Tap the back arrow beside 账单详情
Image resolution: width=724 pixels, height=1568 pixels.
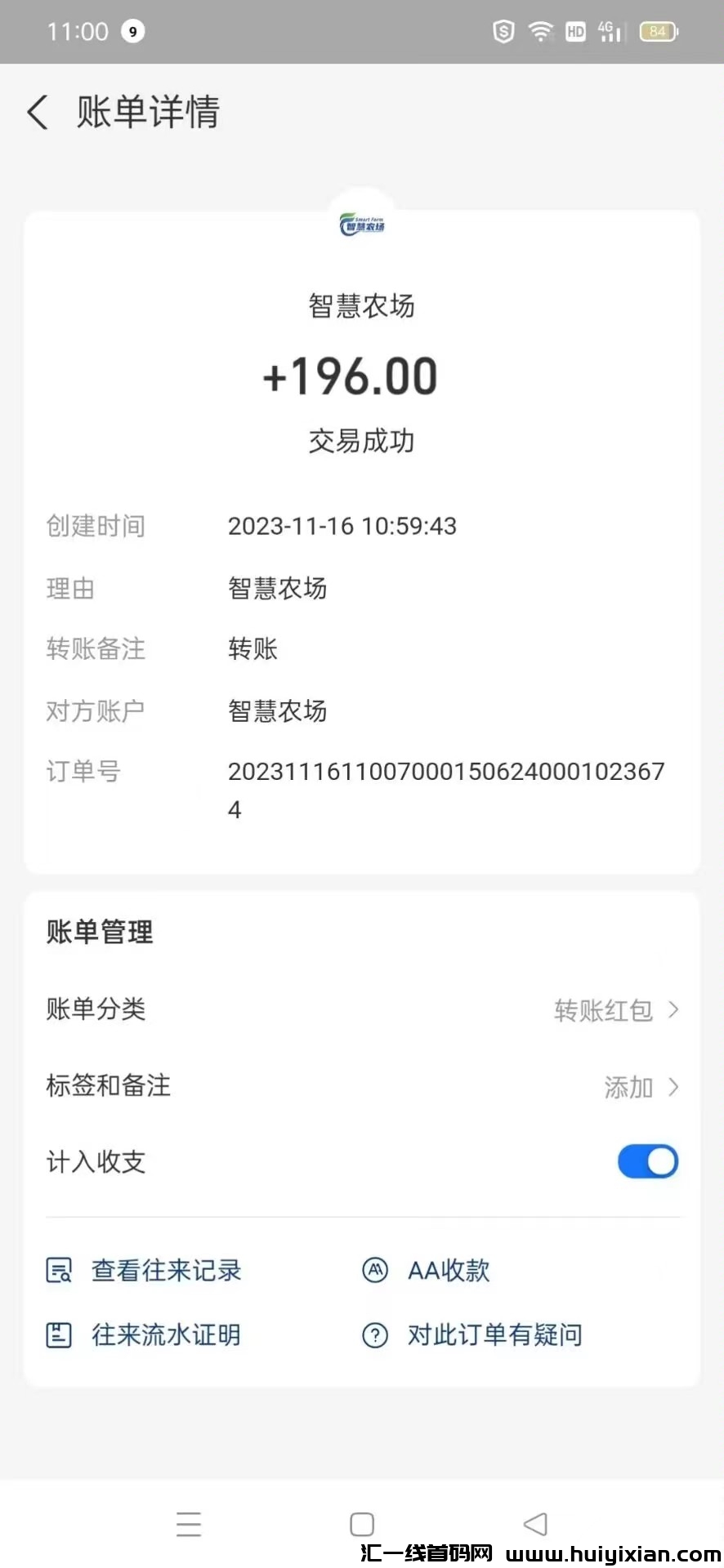37,113
